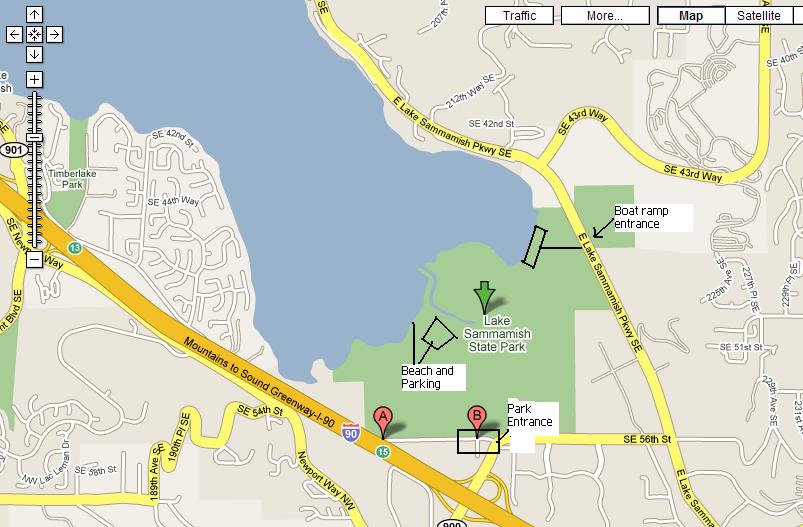Switch to Map view
This screenshot has width=803, height=527.
[x=690, y=15]
